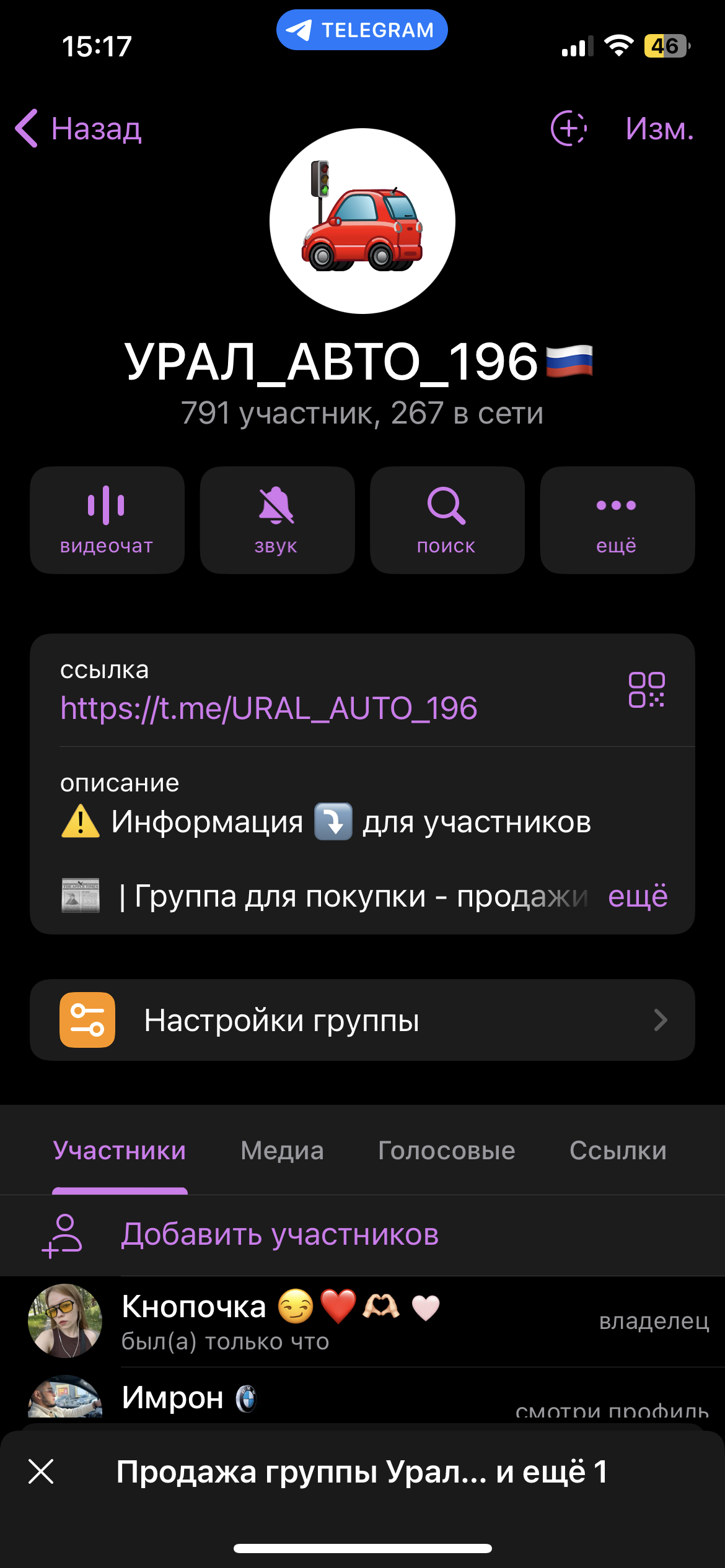
Task: Go back with the Назад button
Action: 79,129
